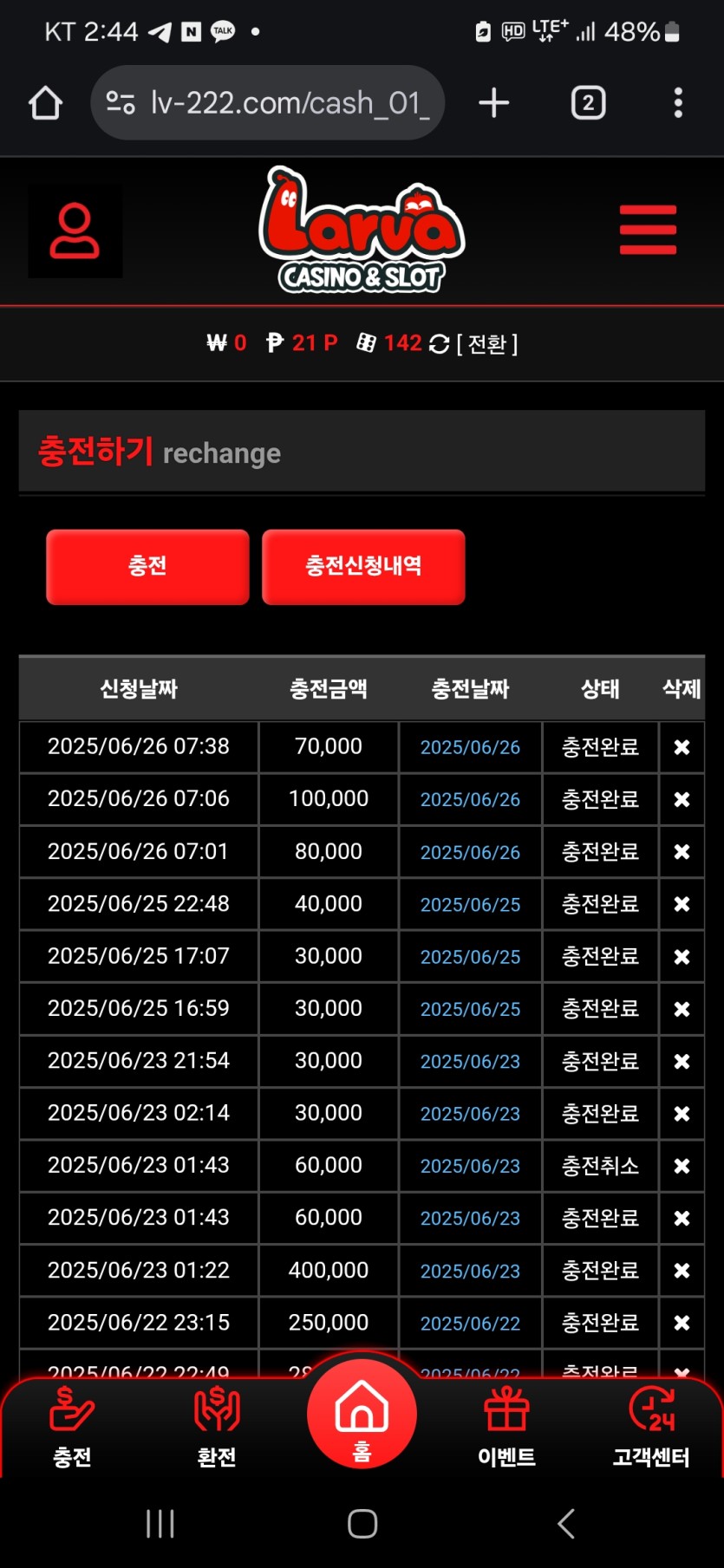Show the open tabs switcher
Viewport: 724px width, 1568px height.
588,103
